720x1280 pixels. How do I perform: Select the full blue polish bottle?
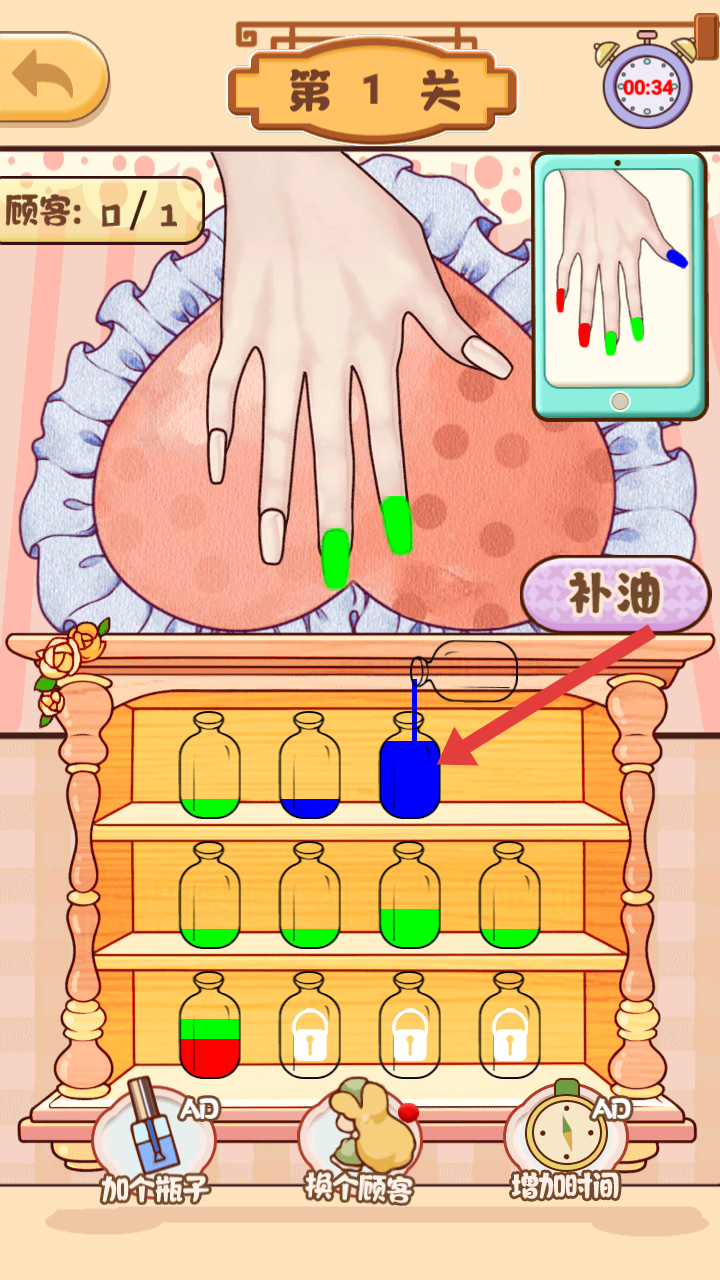click(410, 770)
